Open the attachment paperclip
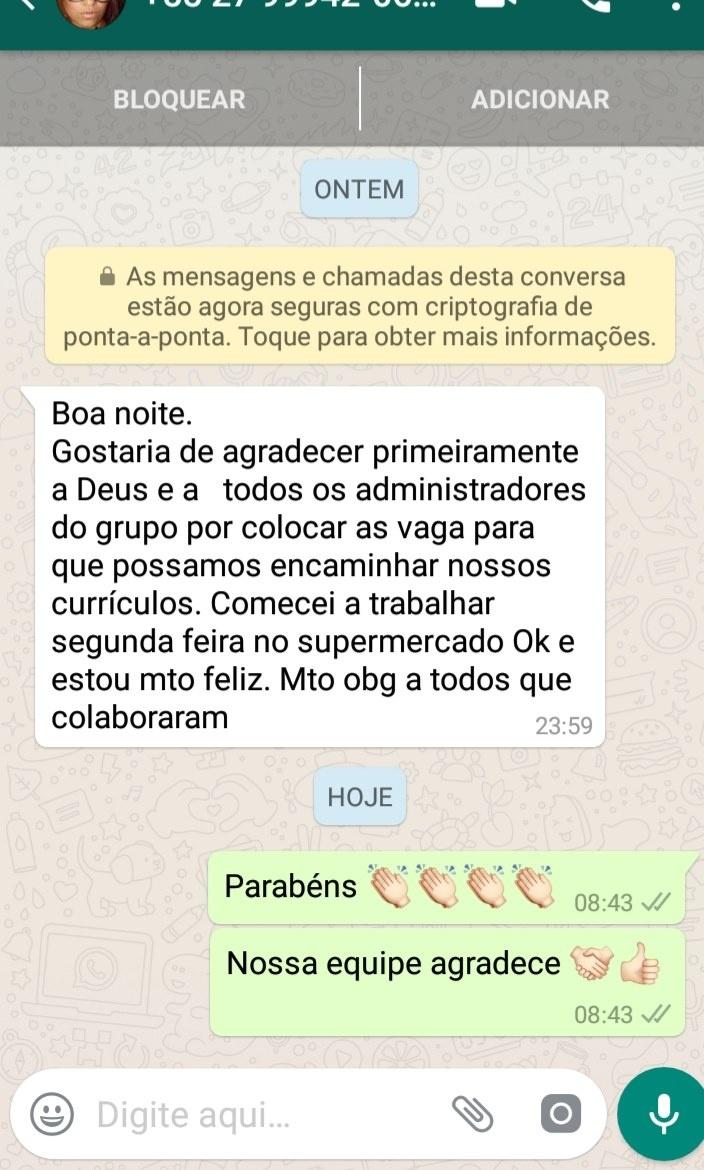Screen dimensions: 704x1170 pyautogui.click(x=473, y=1111)
